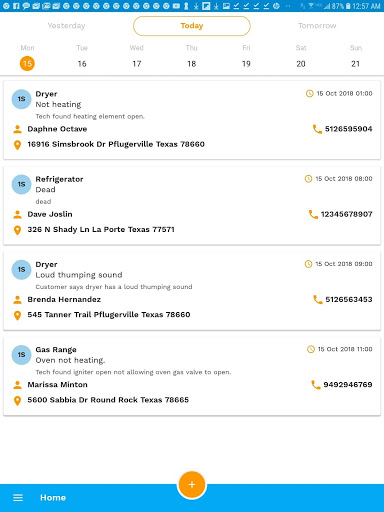Open Daphne Octave's dryer job
Image resolution: width=384 pixels, height=512 pixels.
(x=192, y=120)
